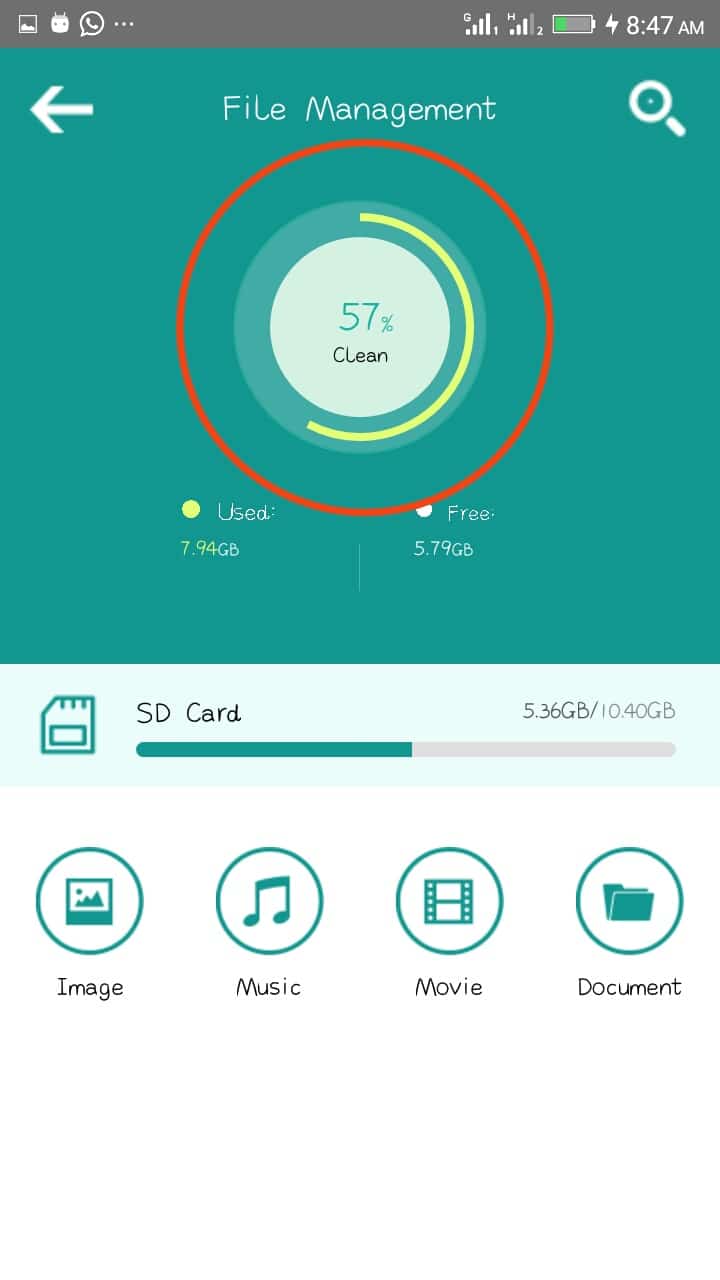
Task: Browse files in the Image category
Action: tap(90, 901)
